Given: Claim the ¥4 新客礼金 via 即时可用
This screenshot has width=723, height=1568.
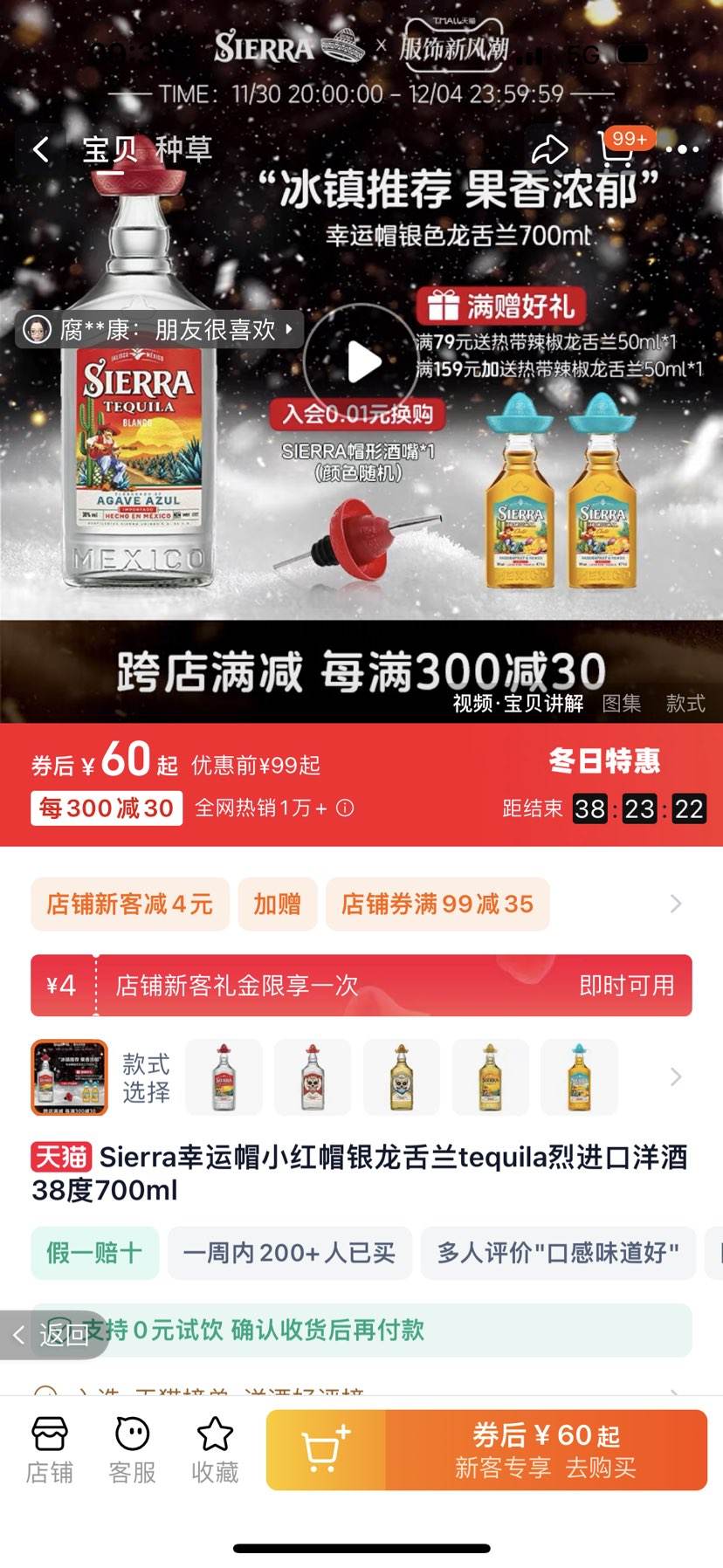Looking at the screenshot, I should [622, 986].
